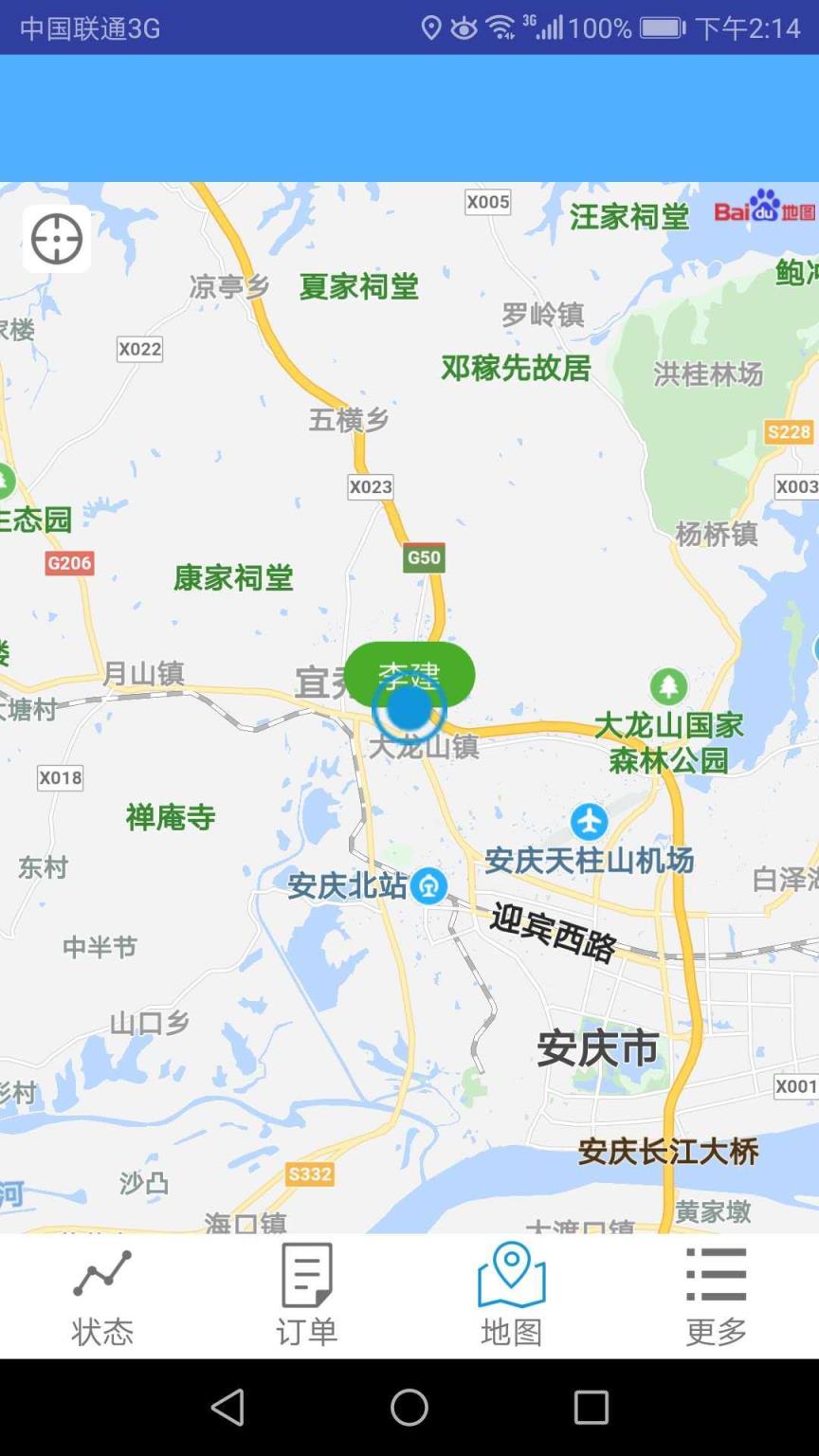Image resolution: width=819 pixels, height=1456 pixels.
Task: Click the 订单 document icon
Action: point(305,1275)
